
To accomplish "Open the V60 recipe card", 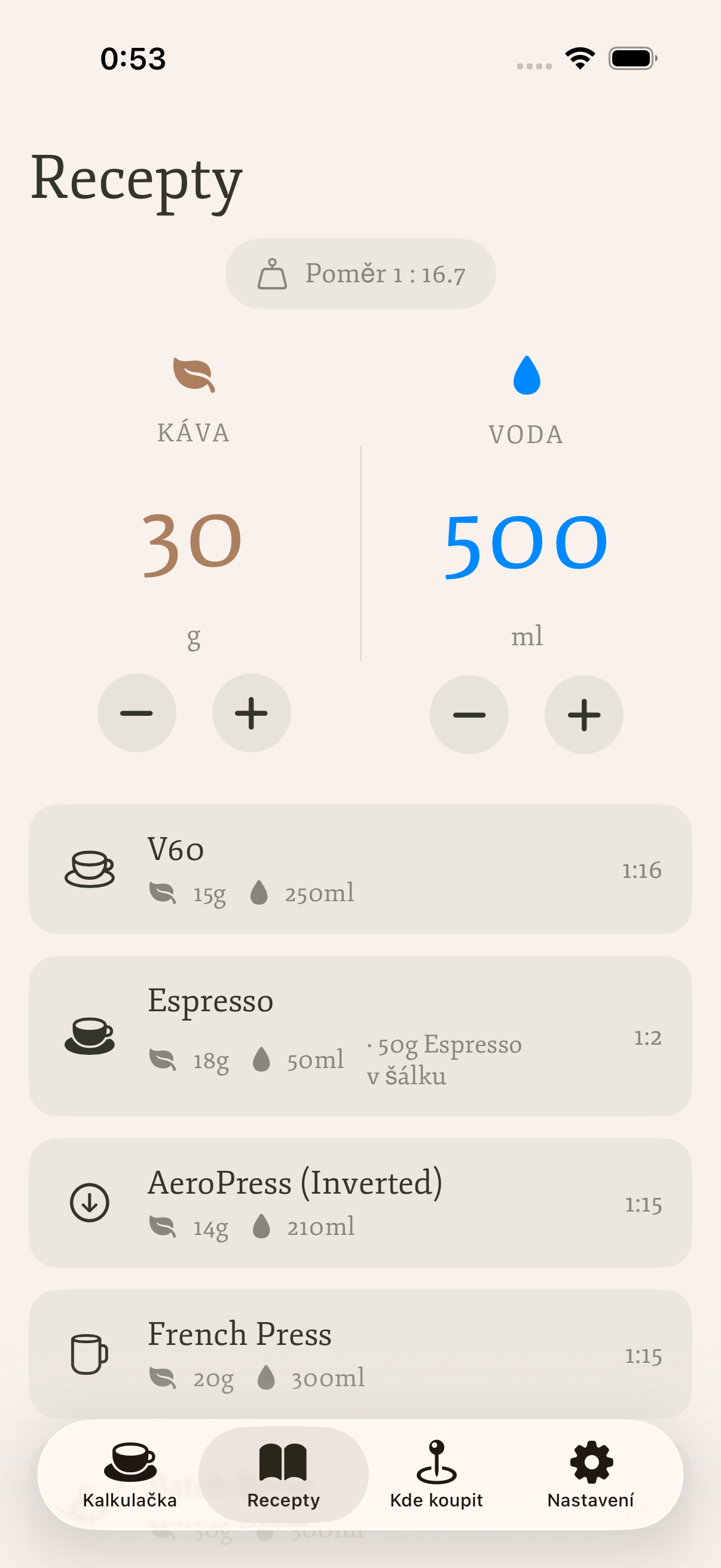I will click(x=360, y=870).
